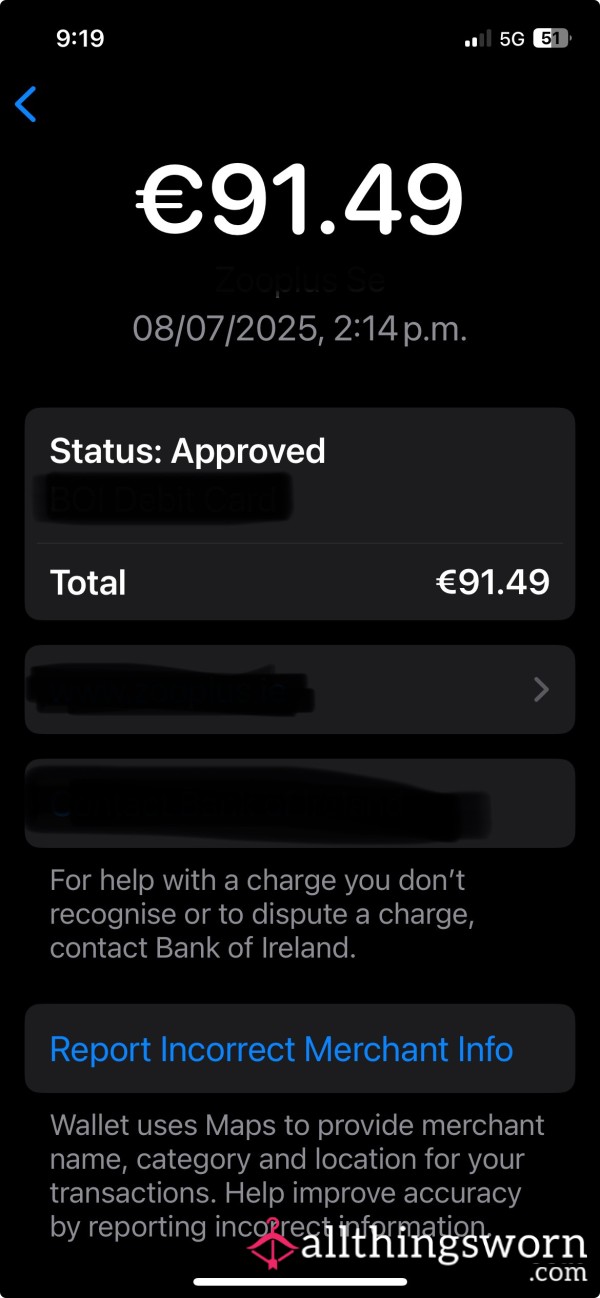Go back with the top-left arrow
This screenshot has width=600, height=1298.
[26, 104]
